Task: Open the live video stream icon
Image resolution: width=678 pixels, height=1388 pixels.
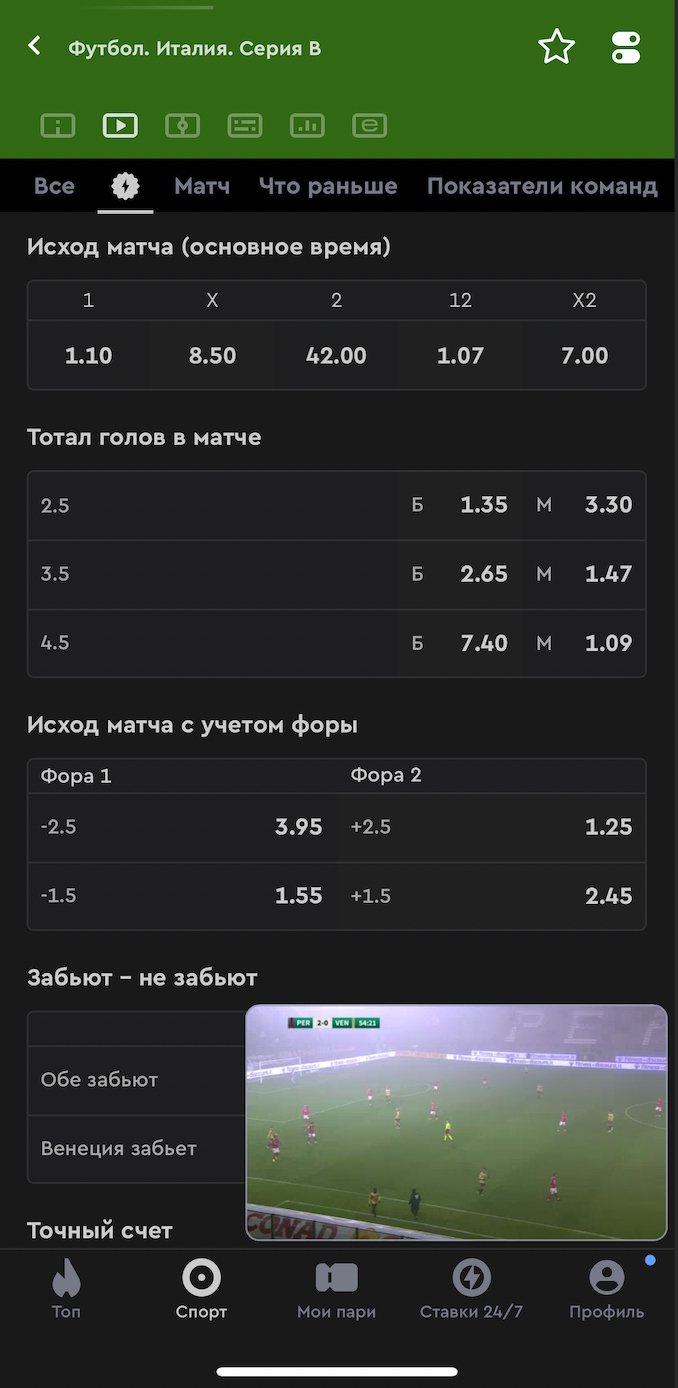Action: point(120,125)
